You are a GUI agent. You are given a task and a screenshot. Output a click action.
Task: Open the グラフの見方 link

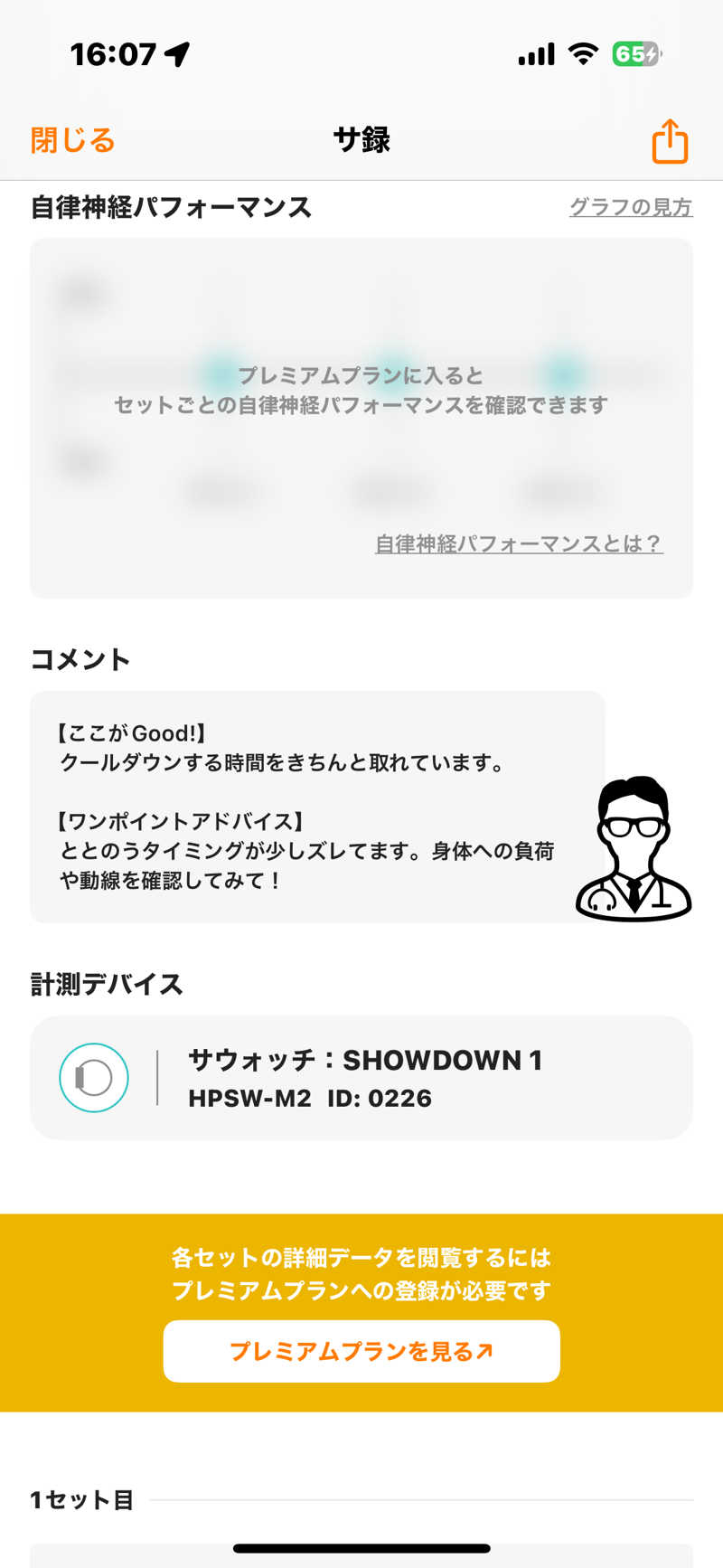click(630, 207)
